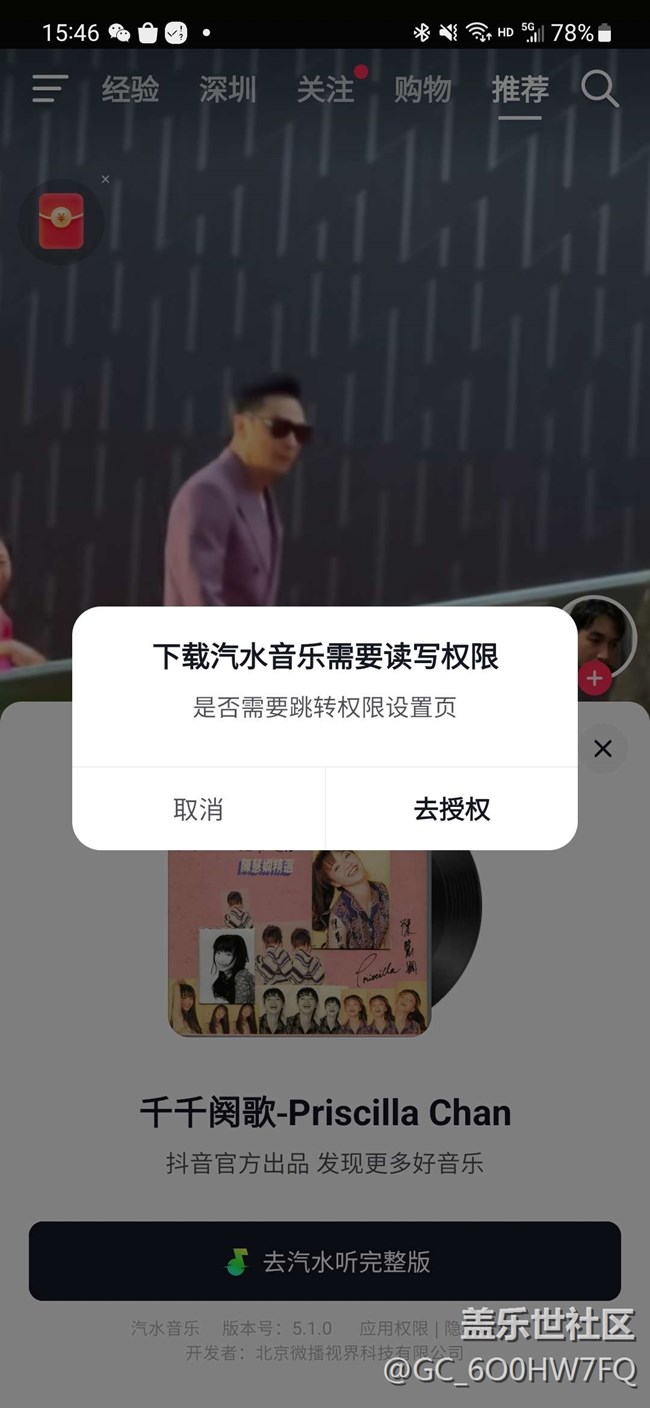Select the 推荐 tab
This screenshot has height=1408, width=650.
tap(520, 89)
